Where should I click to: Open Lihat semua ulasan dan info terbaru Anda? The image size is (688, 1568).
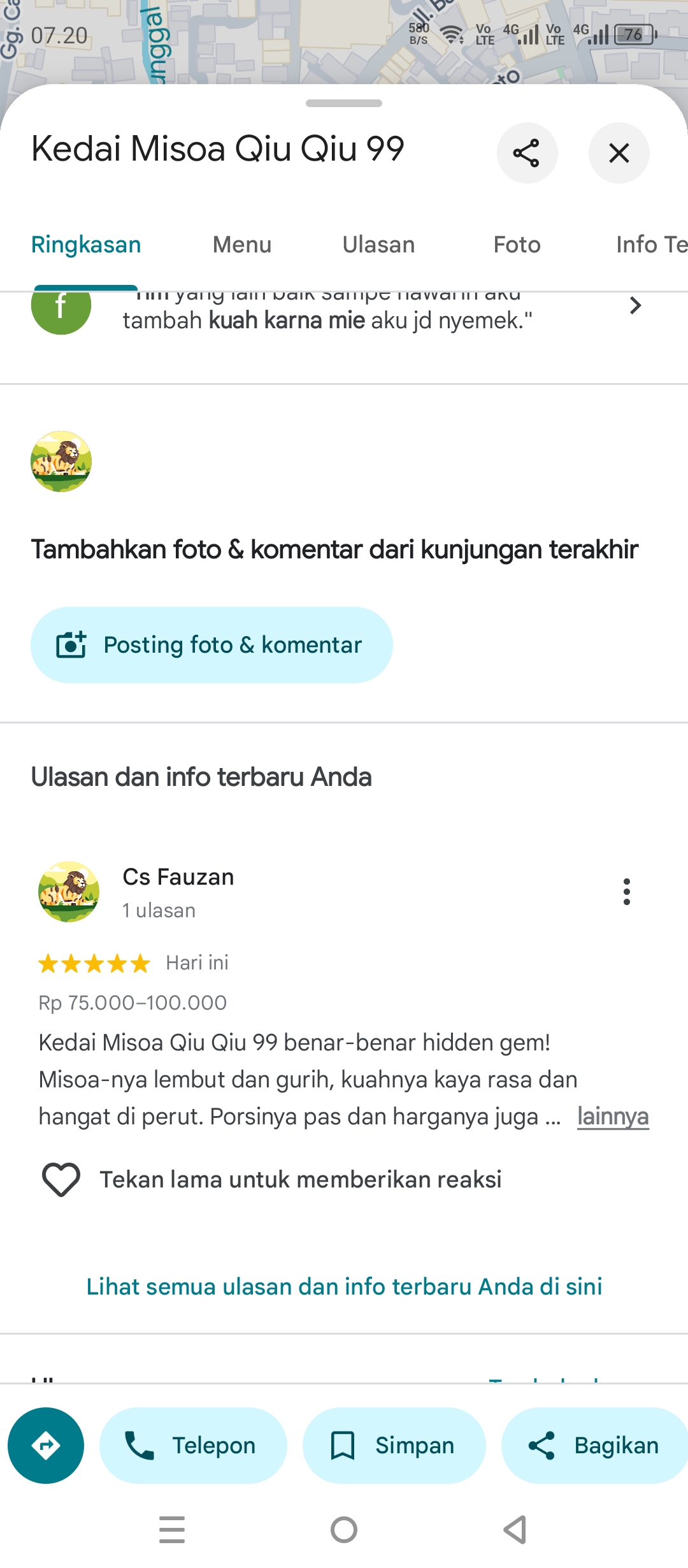coord(344,1286)
